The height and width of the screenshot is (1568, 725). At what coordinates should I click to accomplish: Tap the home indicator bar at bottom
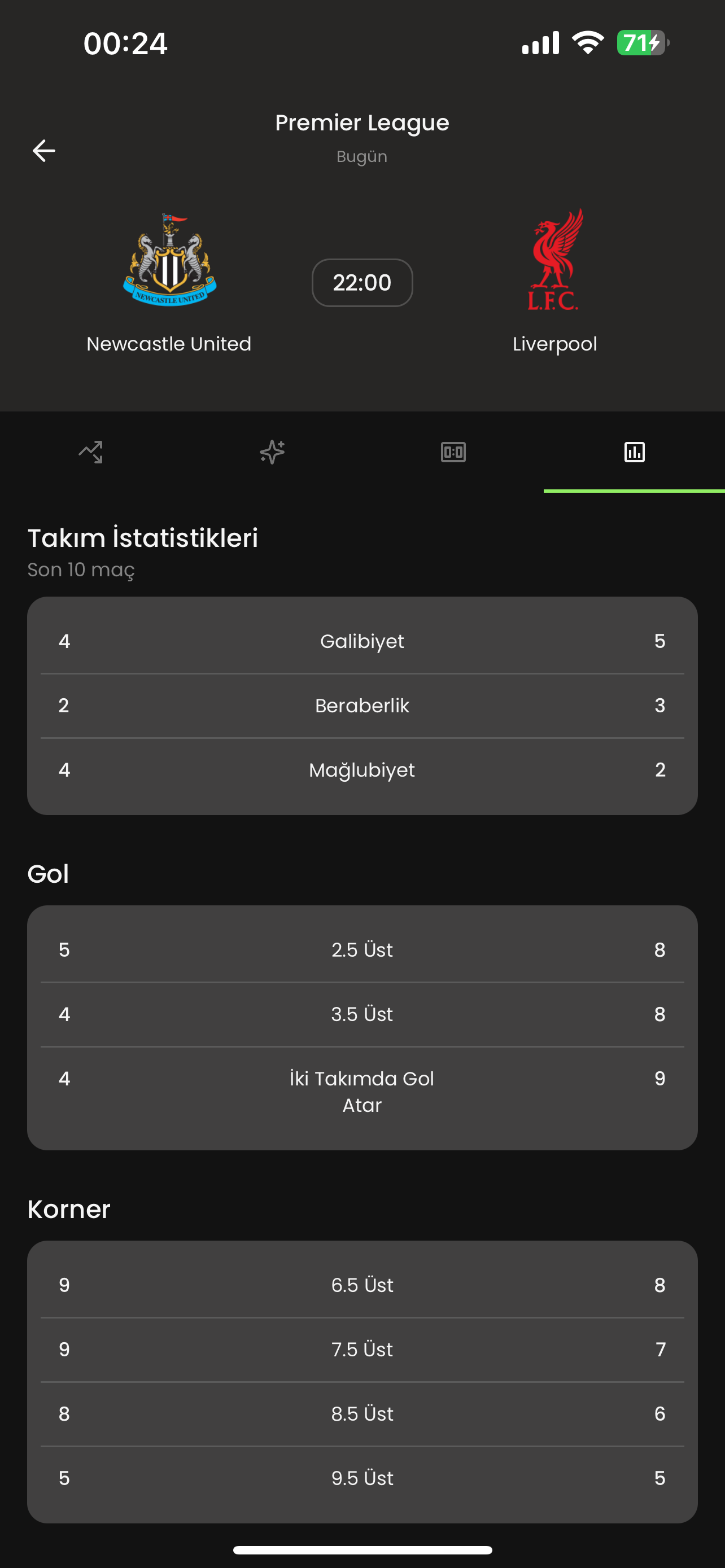(x=362, y=1550)
